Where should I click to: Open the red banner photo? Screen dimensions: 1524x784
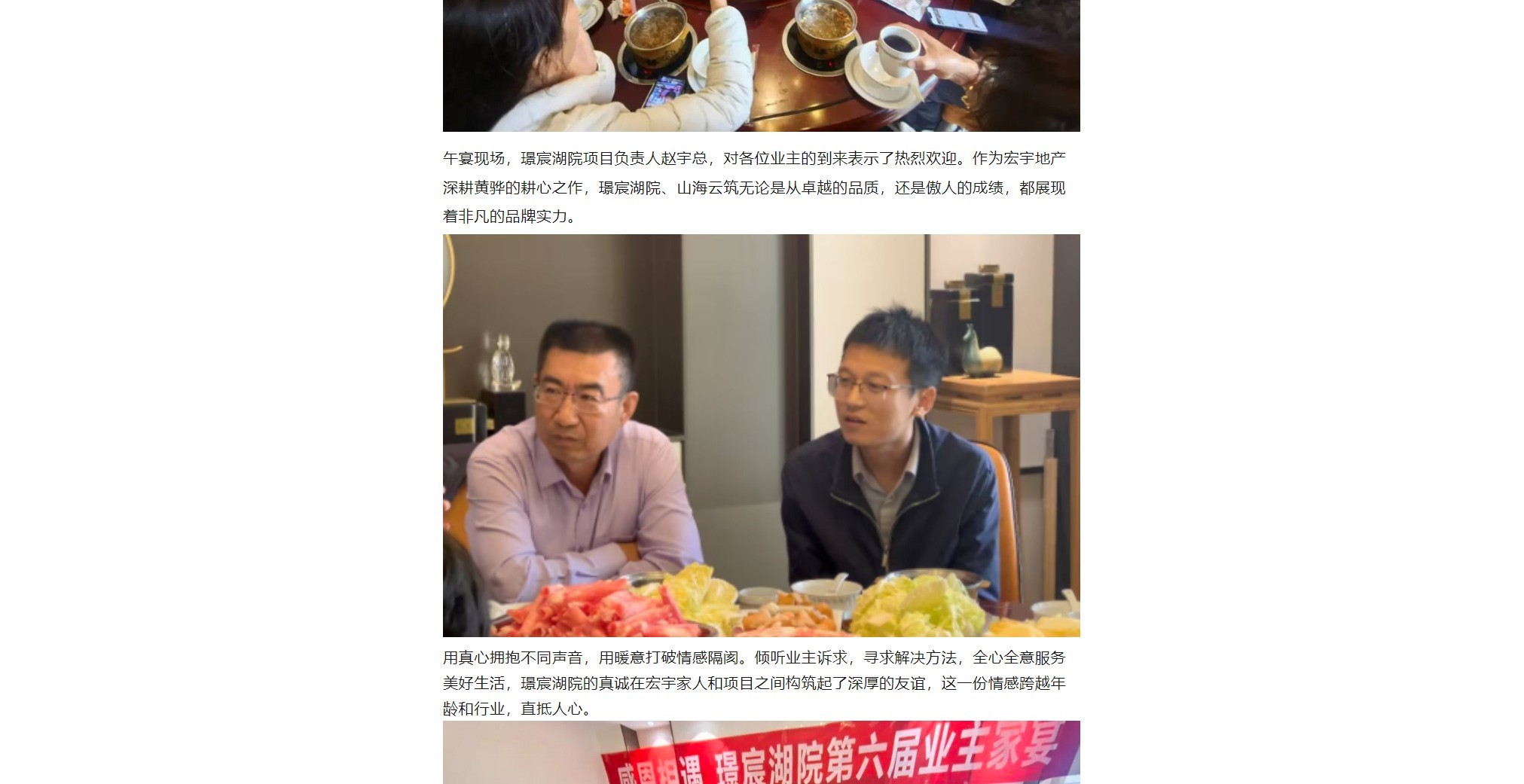[x=761, y=752]
